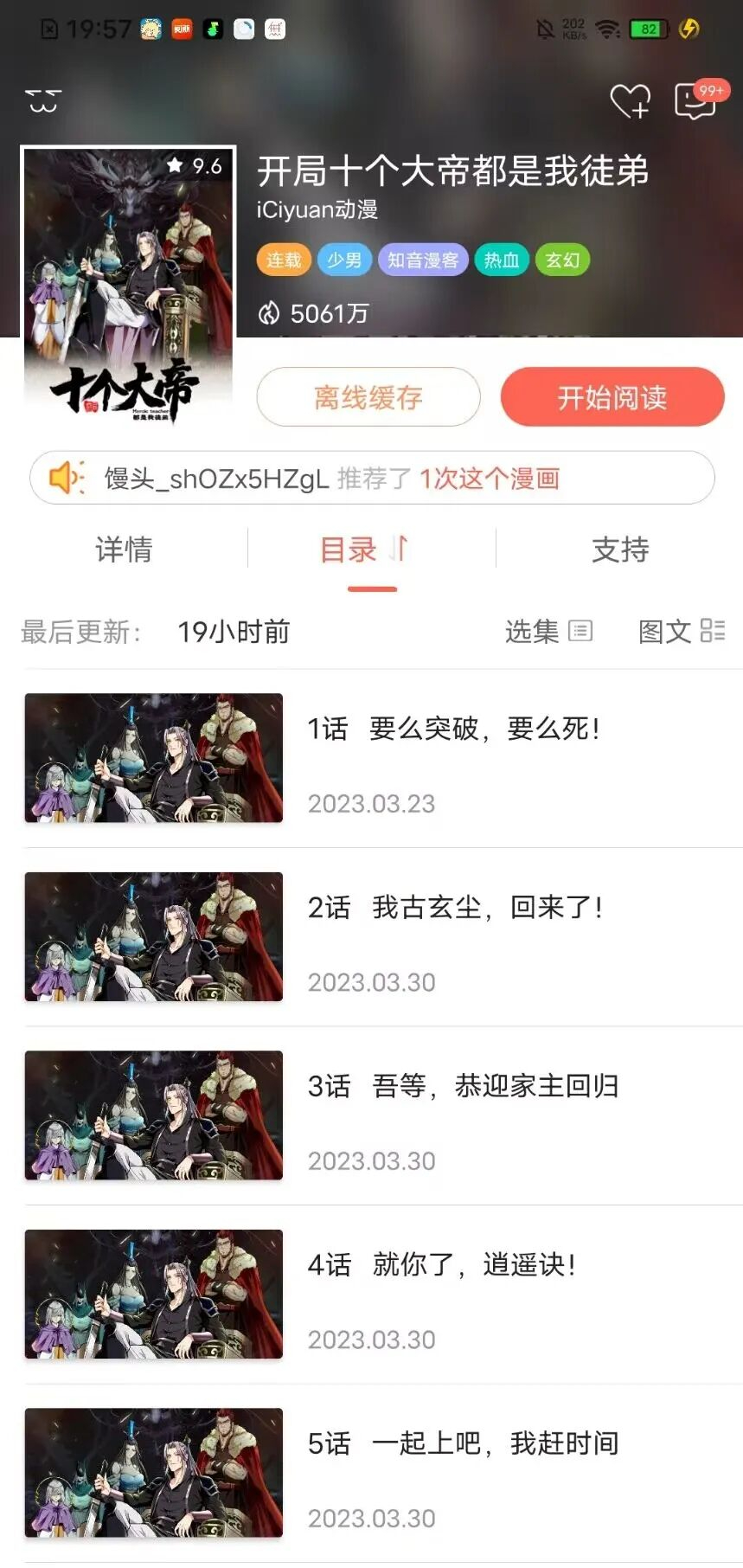Image resolution: width=743 pixels, height=1568 pixels.
Task: Tap the author name iCiyuan动漫
Action: click(316, 209)
